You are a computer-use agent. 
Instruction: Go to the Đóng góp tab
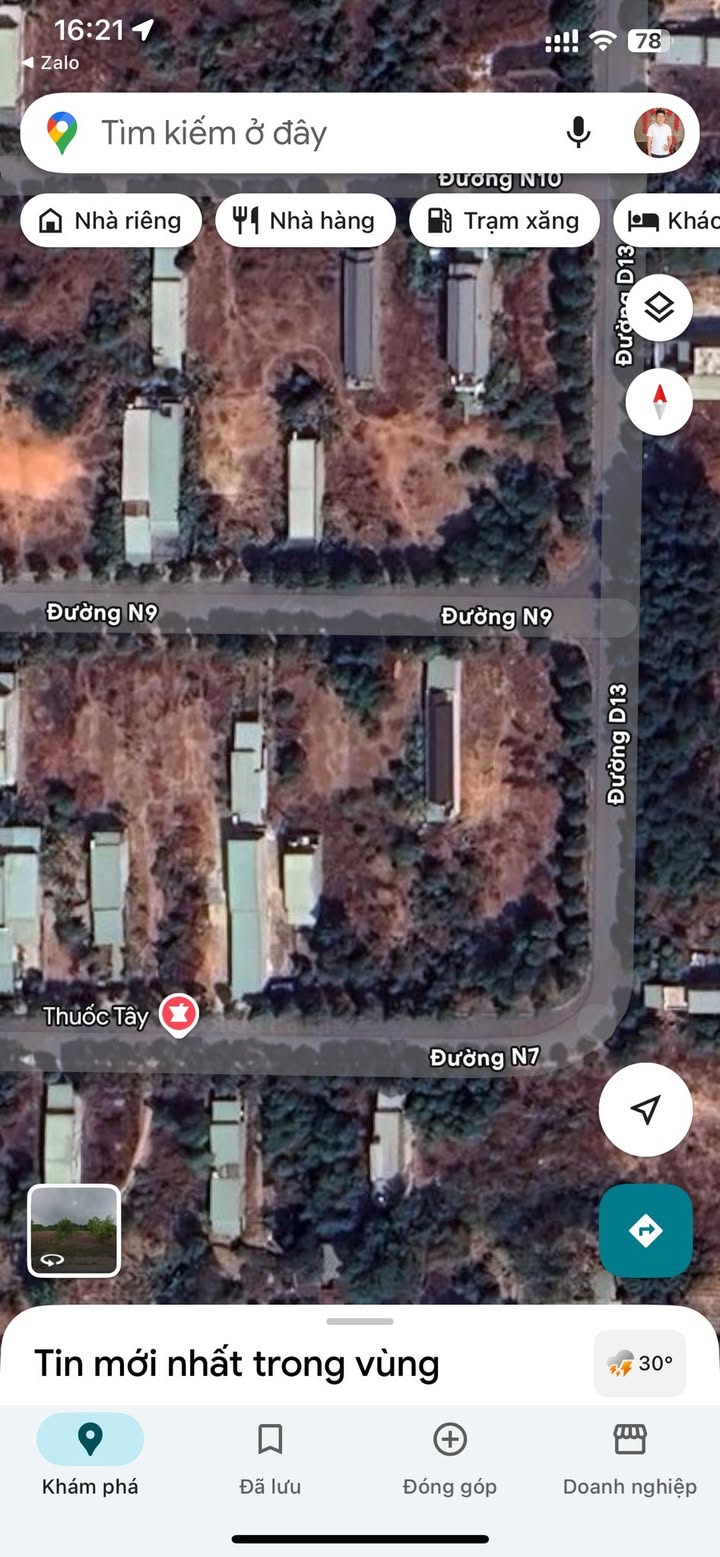pyautogui.click(x=450, y=1460)
